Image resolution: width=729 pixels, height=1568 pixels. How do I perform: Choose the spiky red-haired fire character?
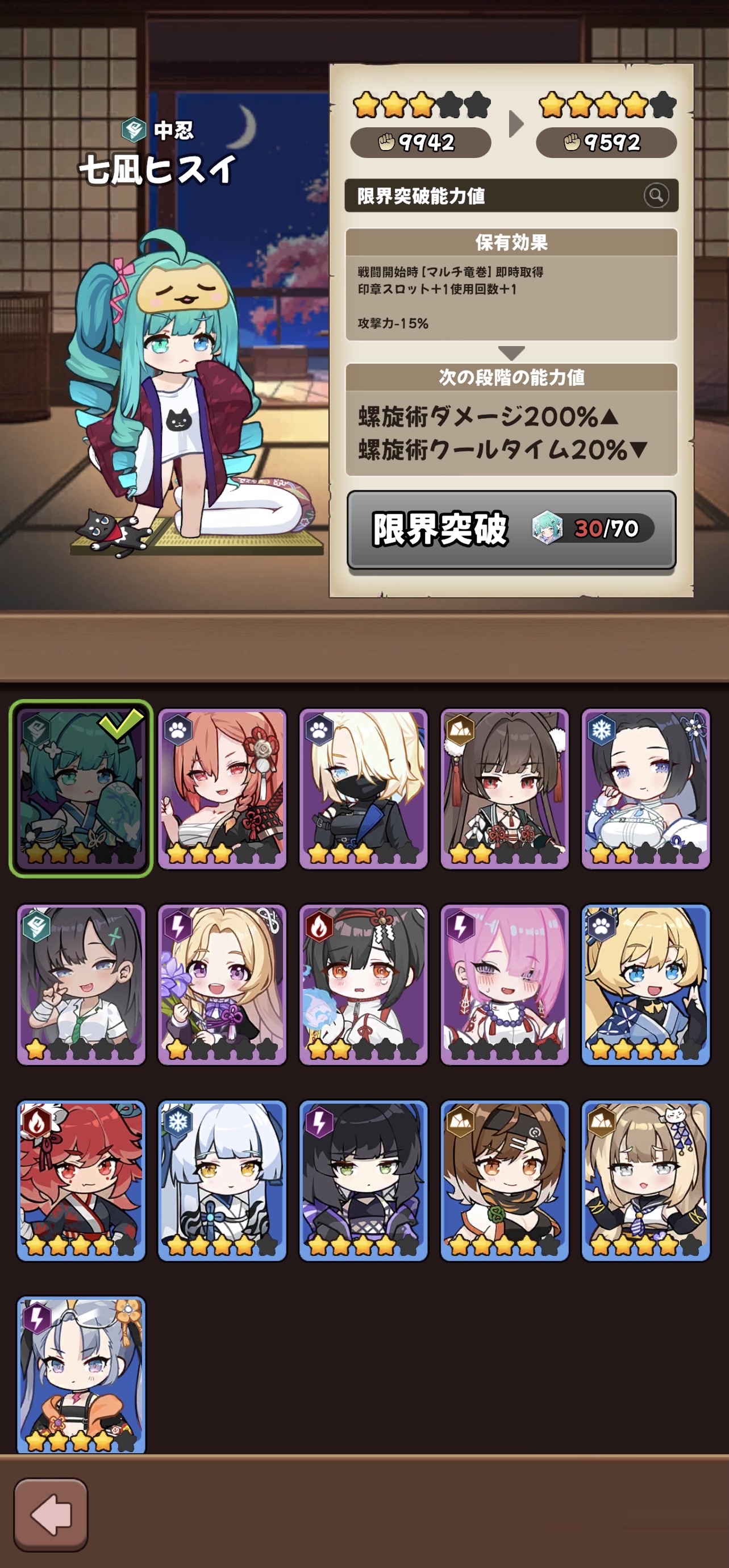tap(81, 1180)
